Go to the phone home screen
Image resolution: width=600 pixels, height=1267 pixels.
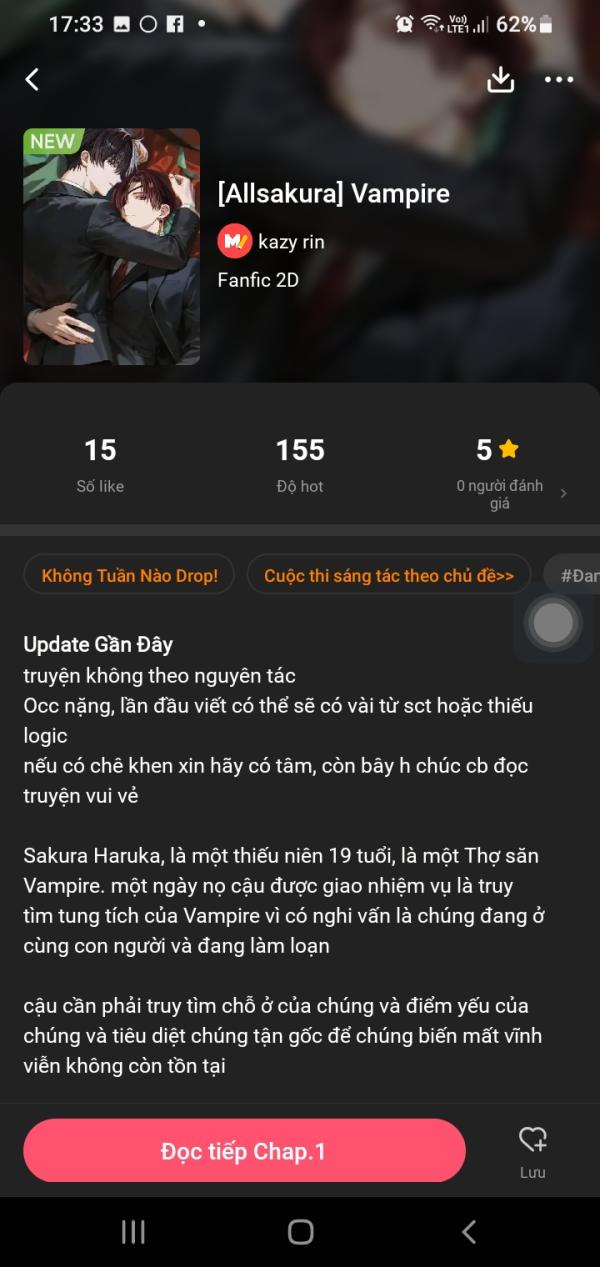pos(300,1232)
